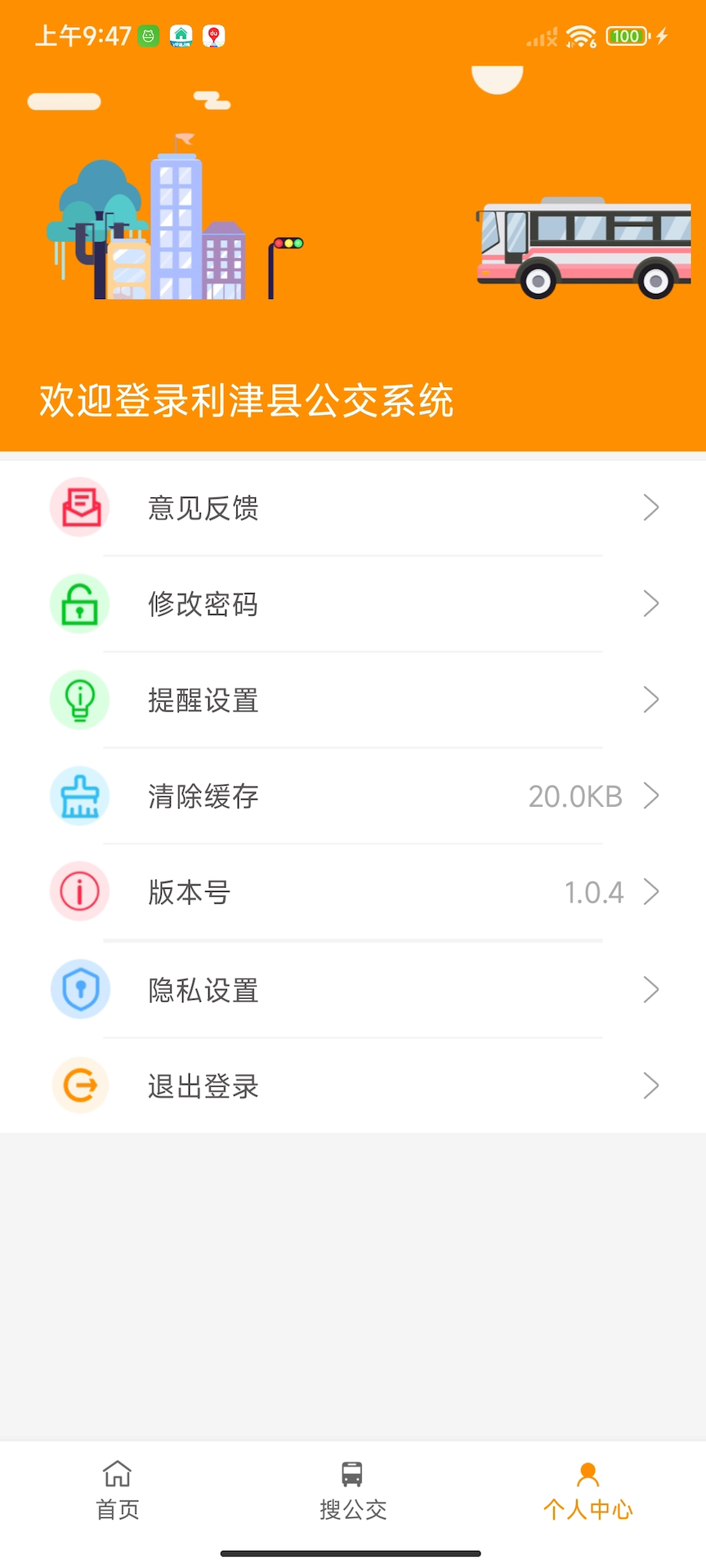706x1568 pixels.
Task: Open the 意见反馈 feedback envelope icon
Action: [x=79, y=507]
